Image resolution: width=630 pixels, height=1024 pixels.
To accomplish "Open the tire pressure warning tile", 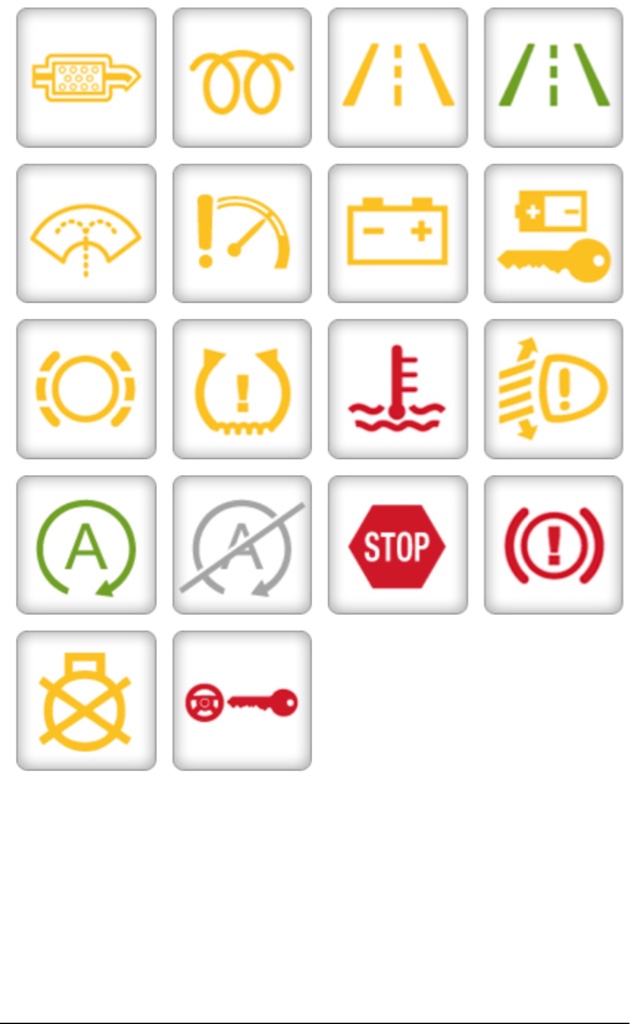I will [x=242, y=389].
